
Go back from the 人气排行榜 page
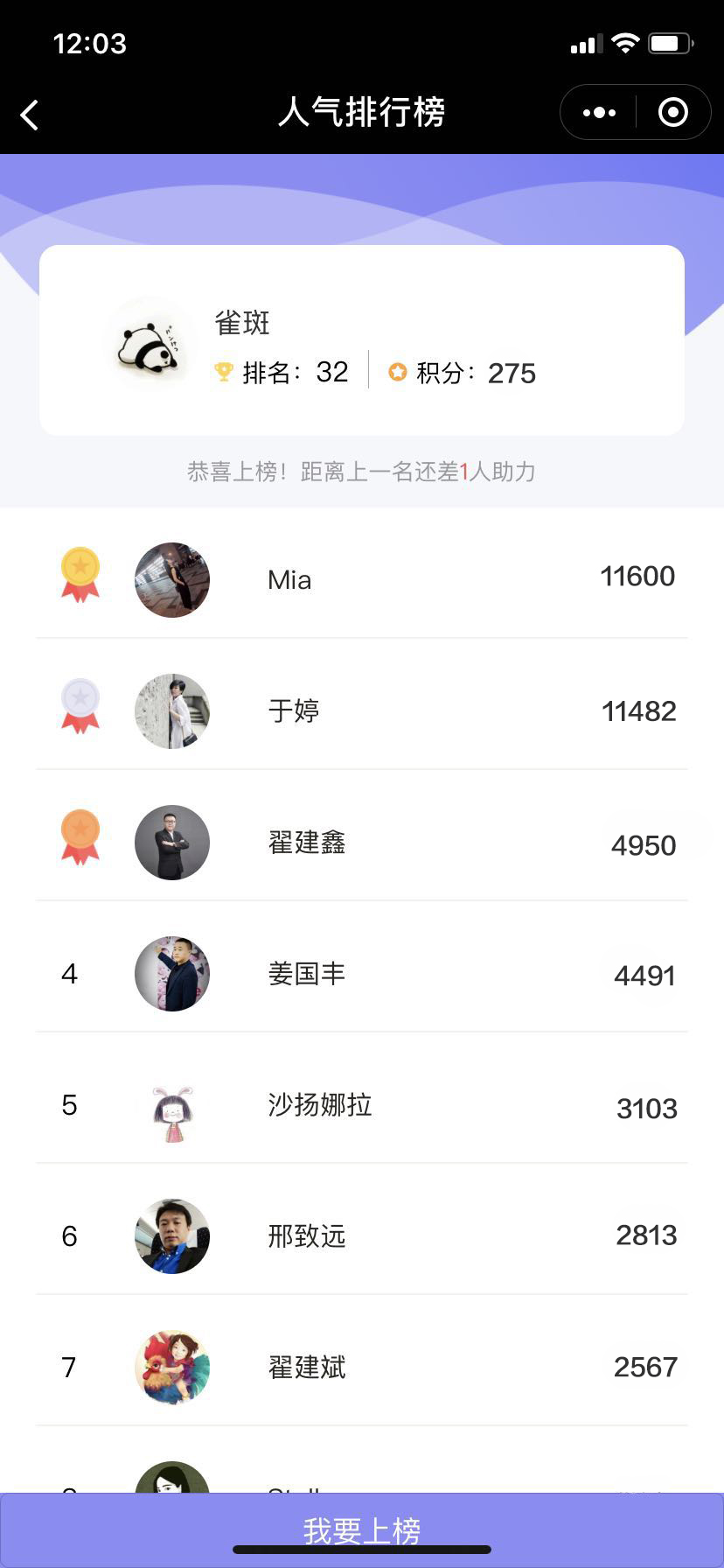(x=30, y=114)
